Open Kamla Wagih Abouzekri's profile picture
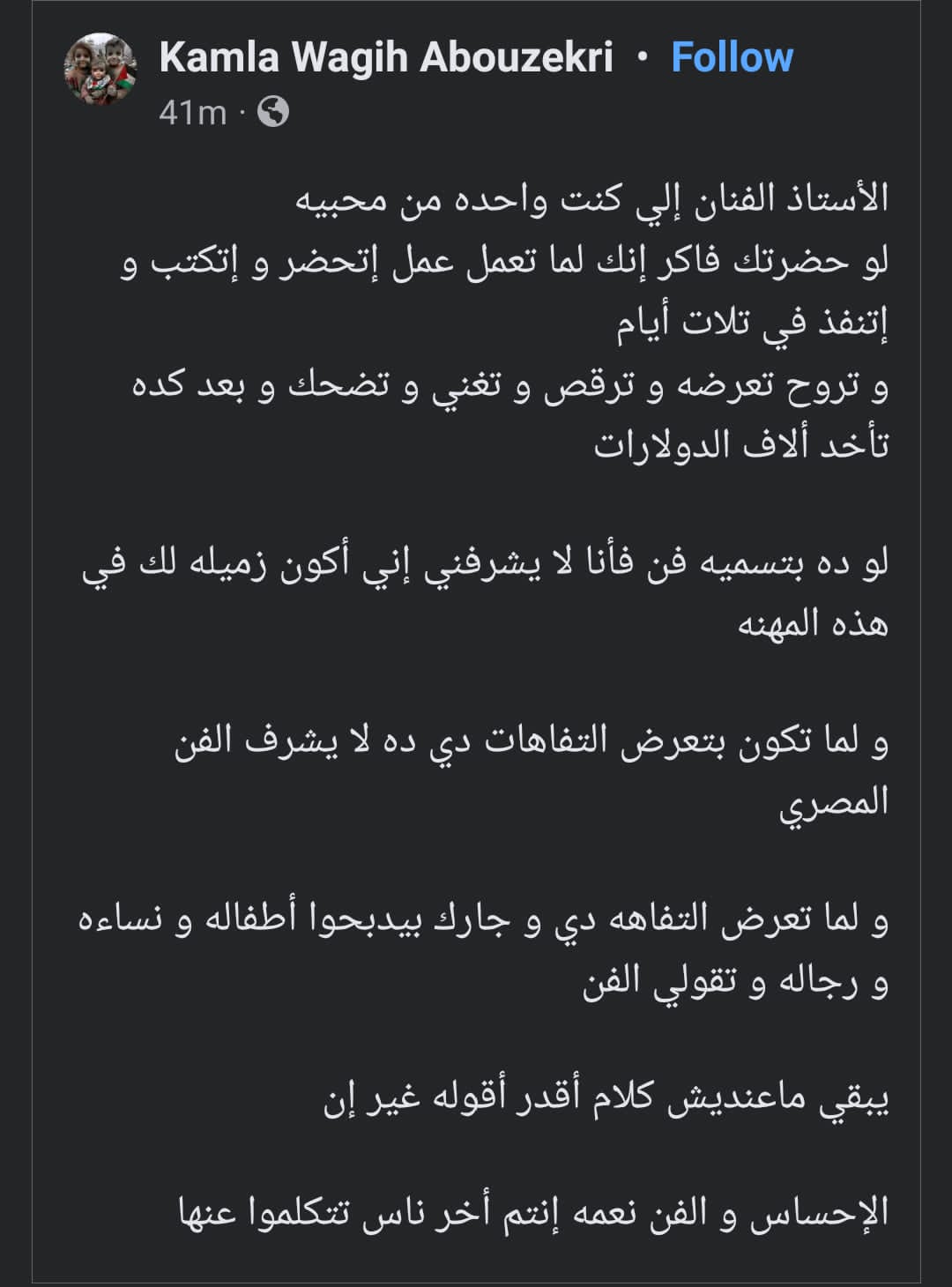The height and width of the screenshot is (1287, 952). [x=100, y=71]
